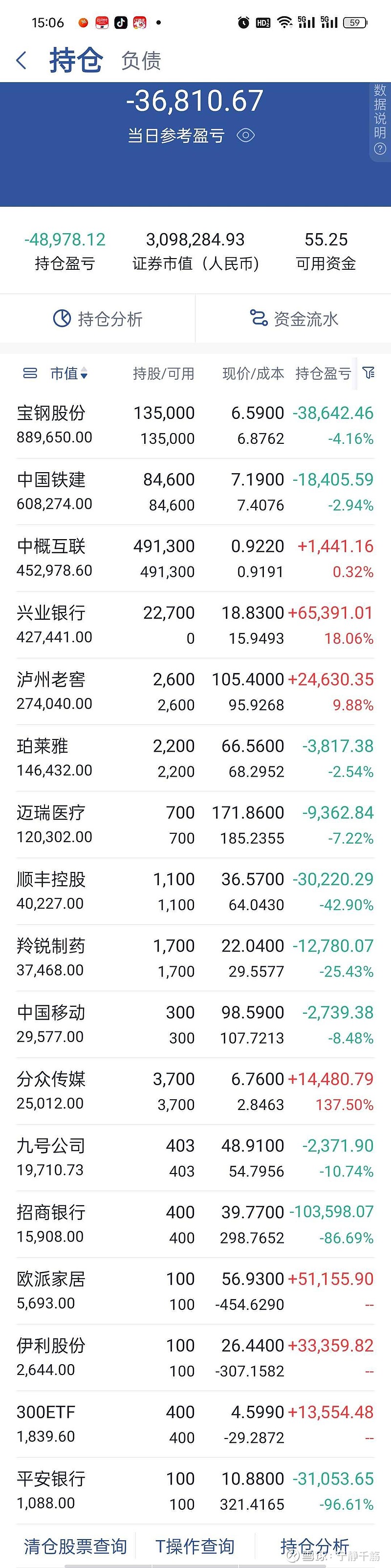The width and height of the screenshot is (391, 1568).
Task: Open the 宝钢股份 holding row
Action: tap(195, 425)
